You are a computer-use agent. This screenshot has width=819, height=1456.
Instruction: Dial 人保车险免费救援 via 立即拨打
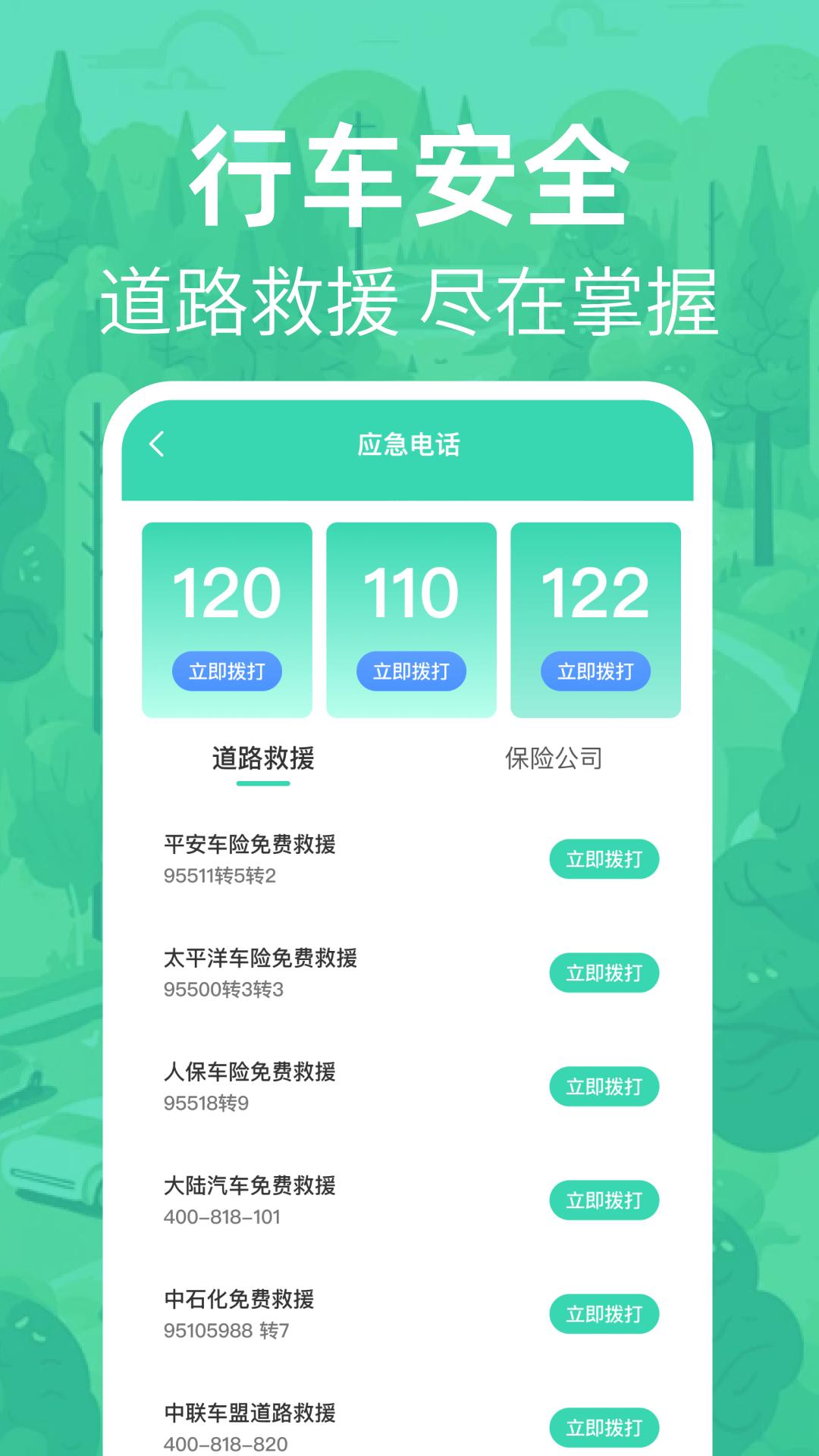pyautogui.click(x=604, y=1086)
